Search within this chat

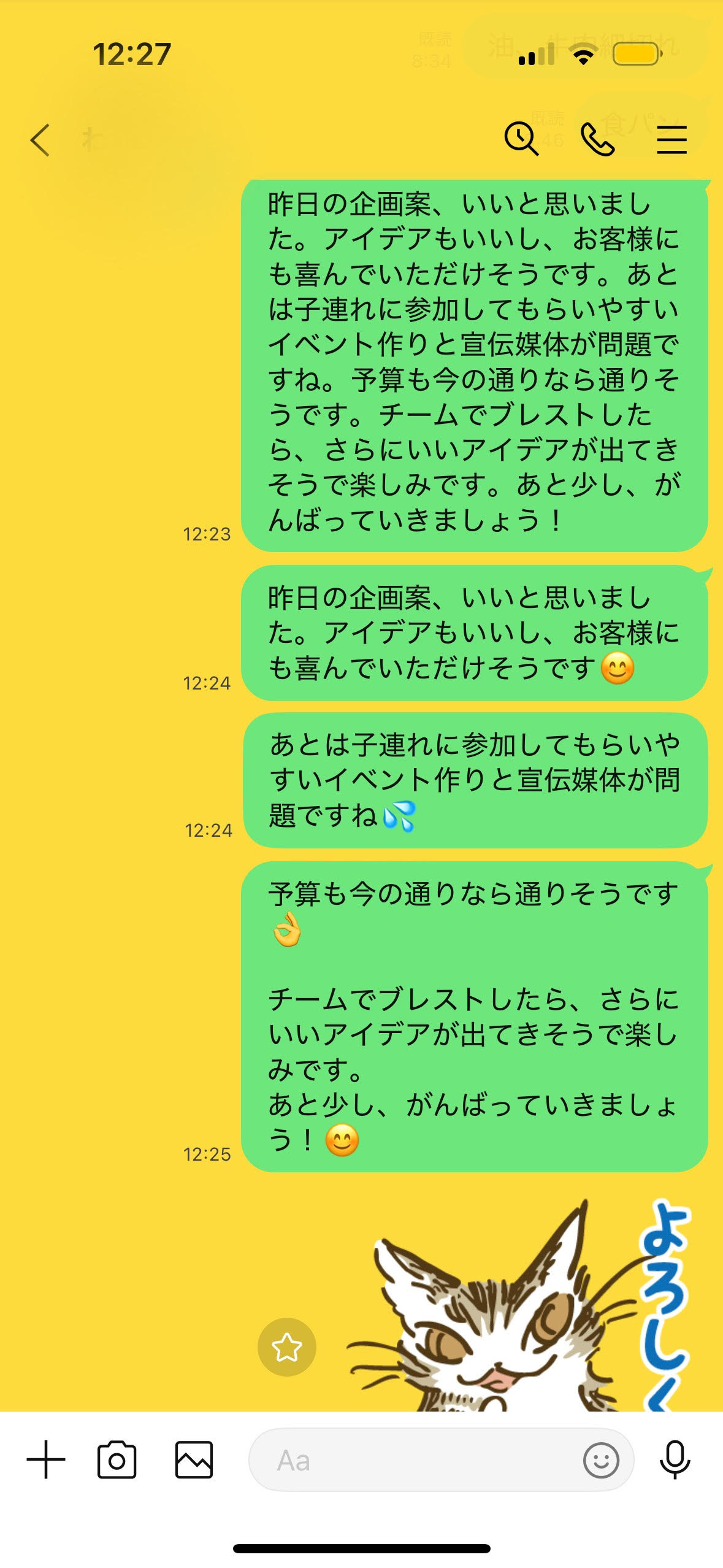click(521, 139)
